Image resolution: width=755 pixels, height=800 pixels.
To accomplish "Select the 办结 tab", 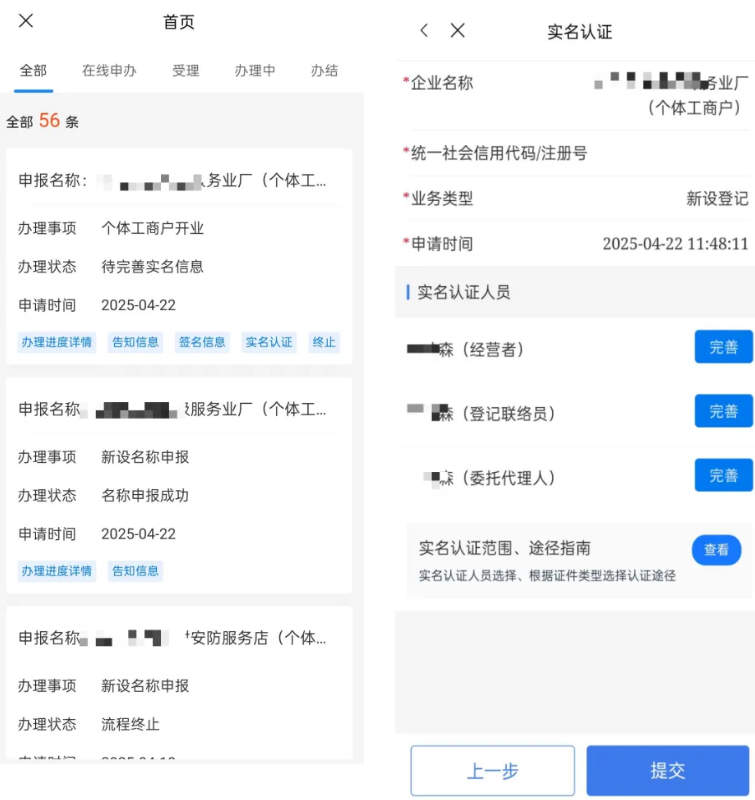I will [324, 71].
